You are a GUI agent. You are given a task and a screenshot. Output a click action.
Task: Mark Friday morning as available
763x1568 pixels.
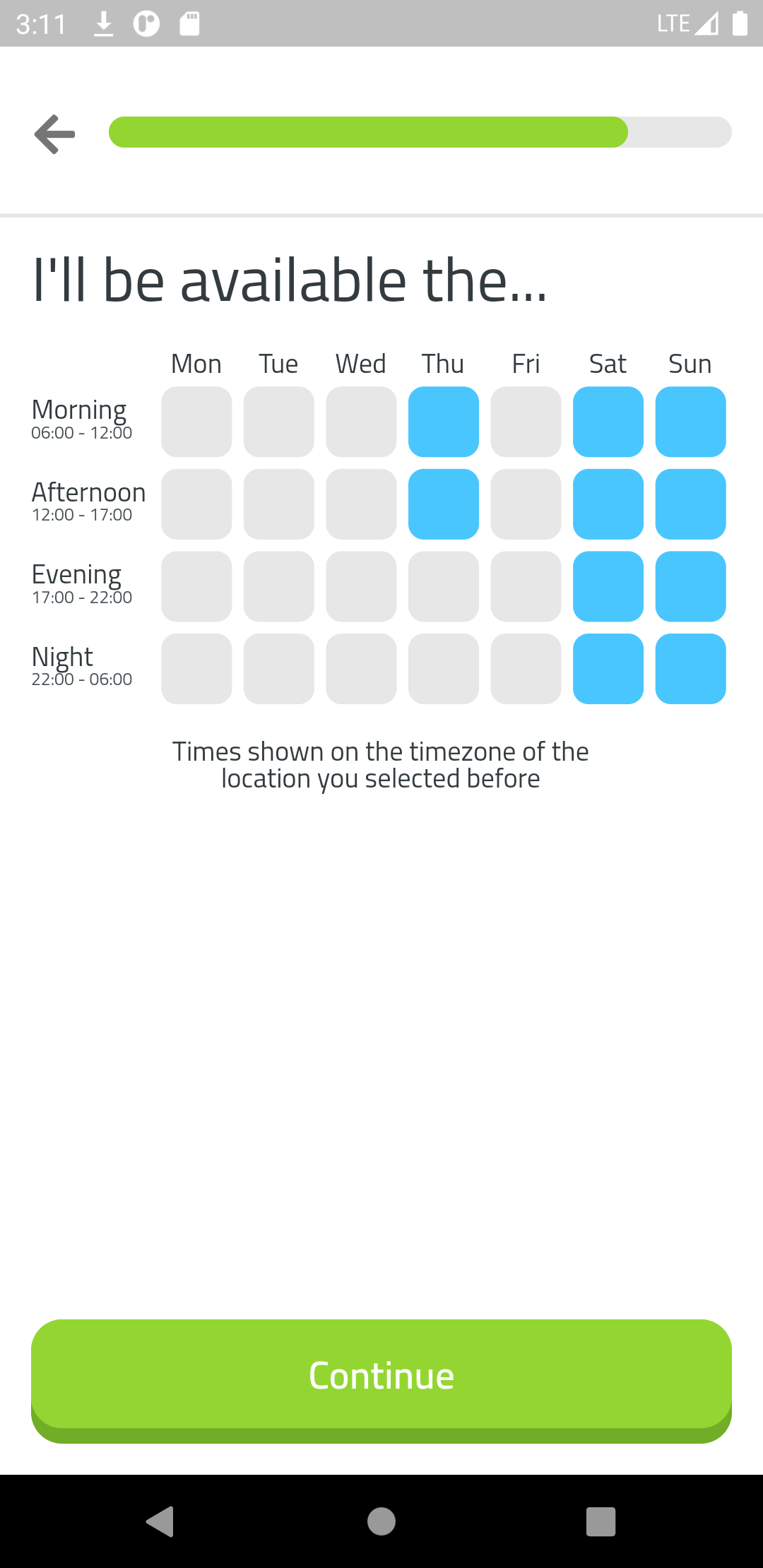526,422
